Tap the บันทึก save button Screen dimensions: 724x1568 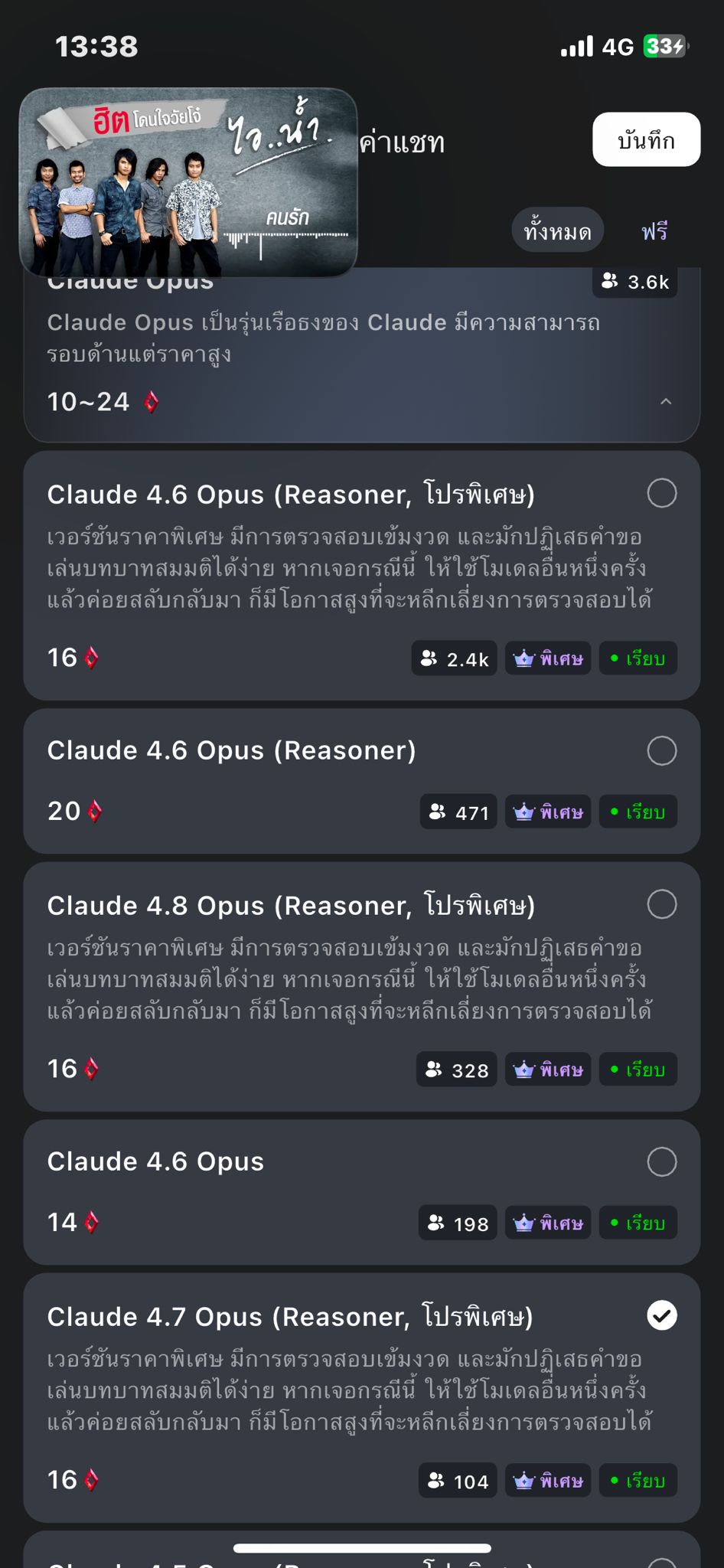coord(646,139)
